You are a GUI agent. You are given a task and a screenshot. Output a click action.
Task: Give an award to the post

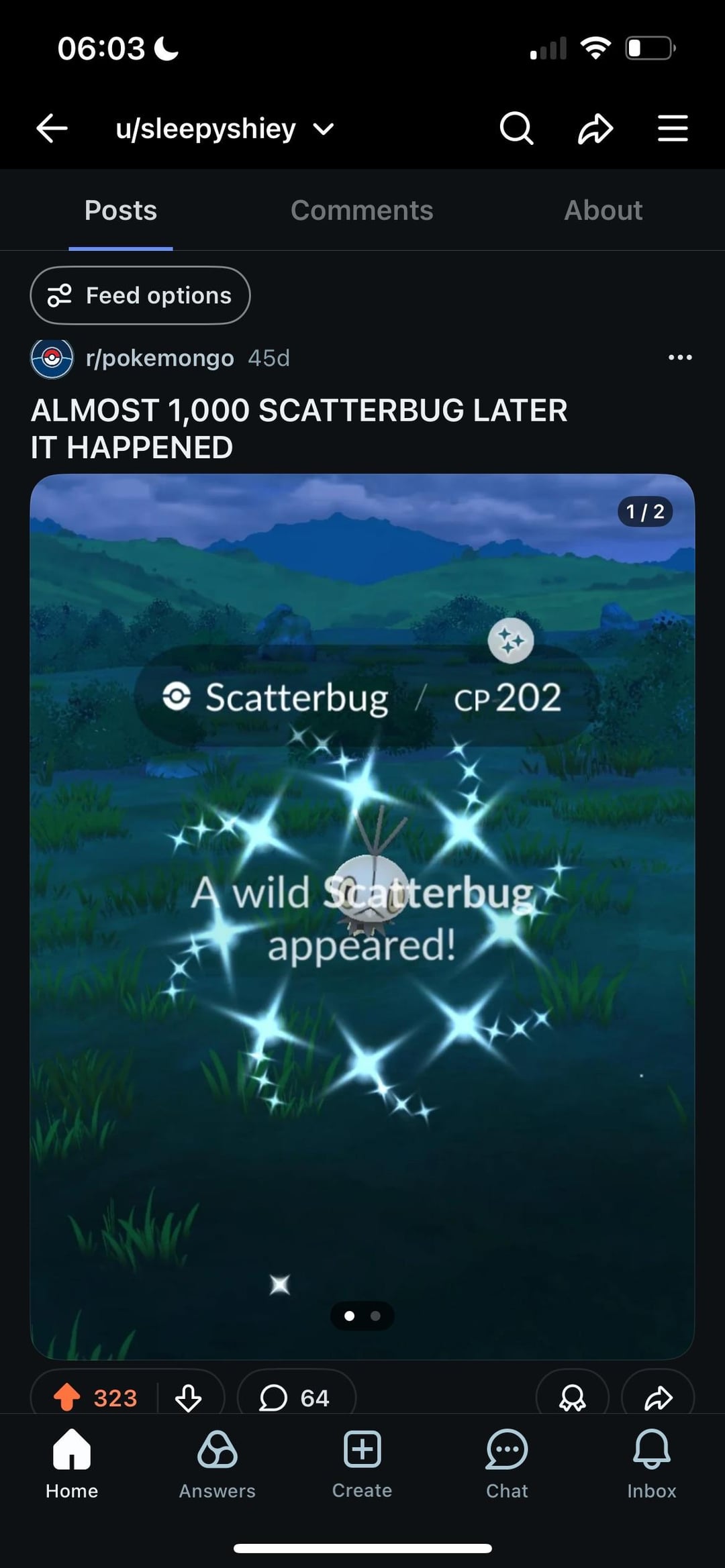pyautogui.click(x=572, y=1397)
